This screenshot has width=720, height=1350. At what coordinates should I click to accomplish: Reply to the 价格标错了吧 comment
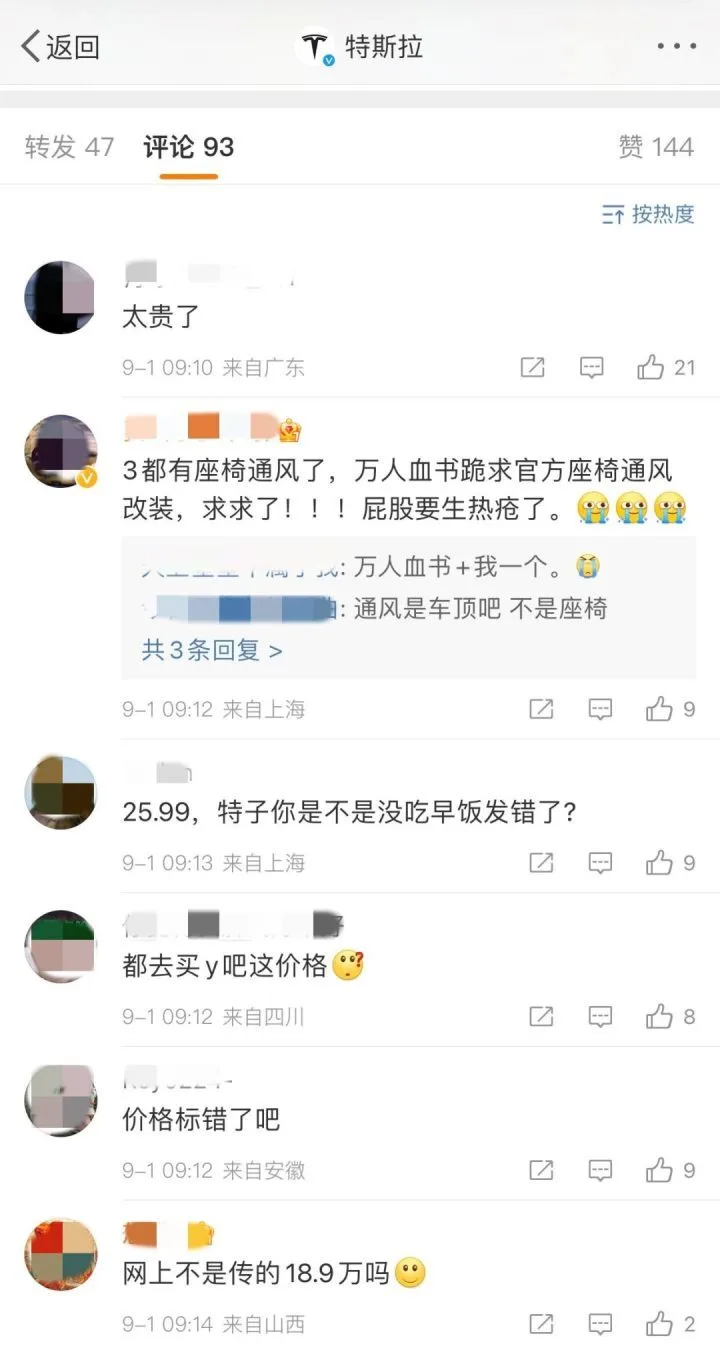600,1171
